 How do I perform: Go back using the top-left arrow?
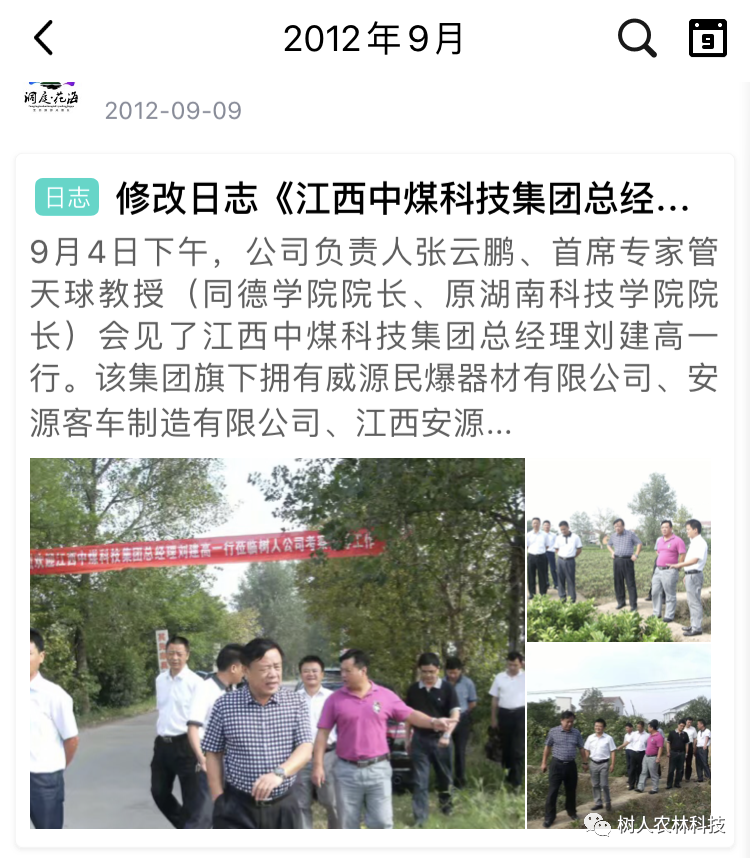point(44,39)
